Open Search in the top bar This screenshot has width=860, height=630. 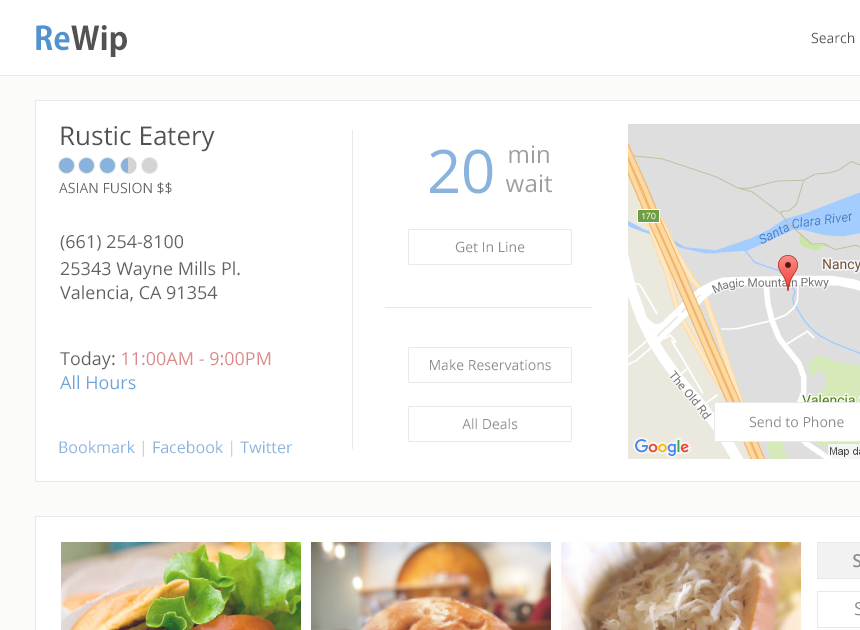click(x=832, y=38)
